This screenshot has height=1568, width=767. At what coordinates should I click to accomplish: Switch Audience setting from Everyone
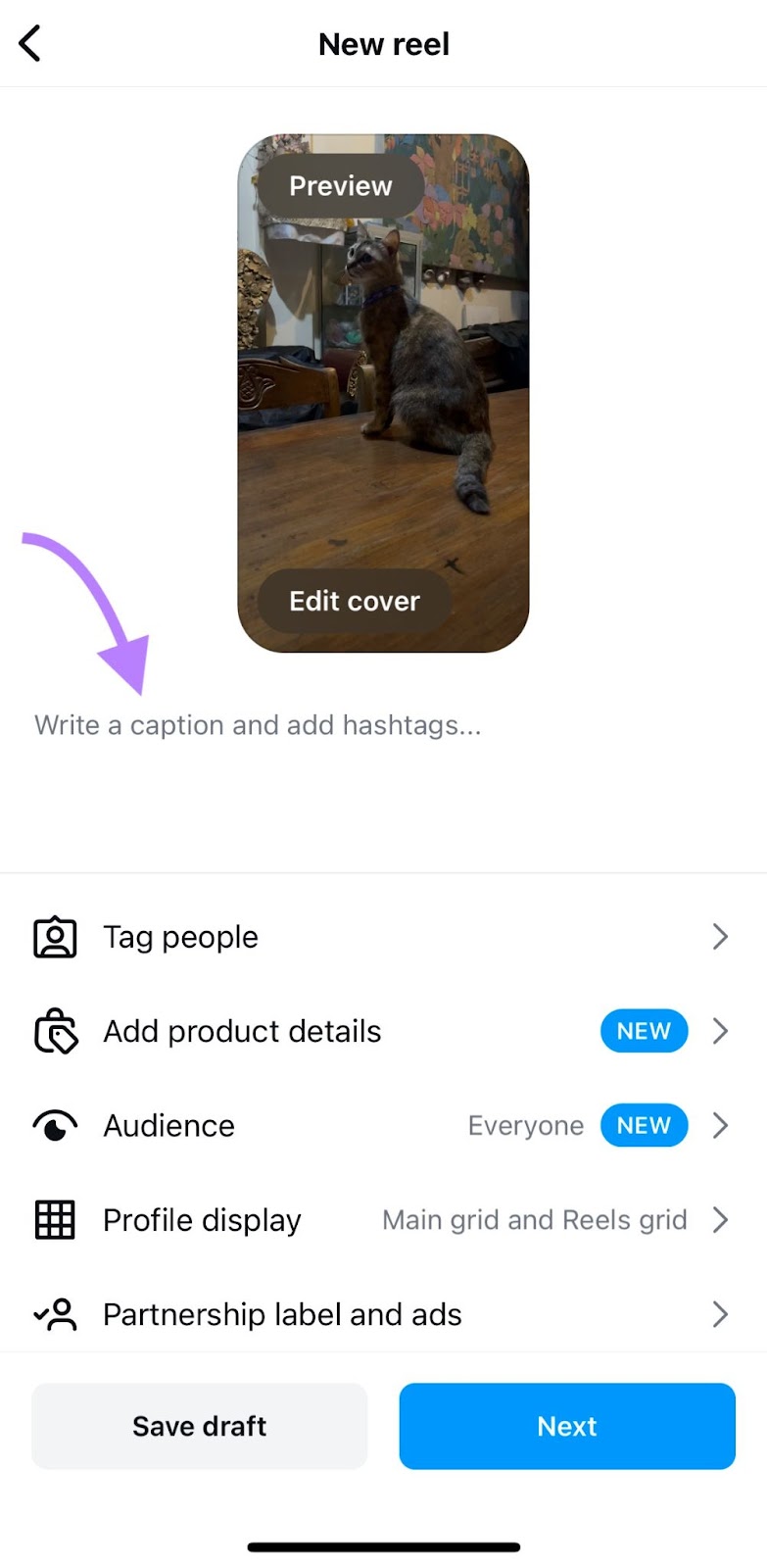click(x=525, y=1125)
